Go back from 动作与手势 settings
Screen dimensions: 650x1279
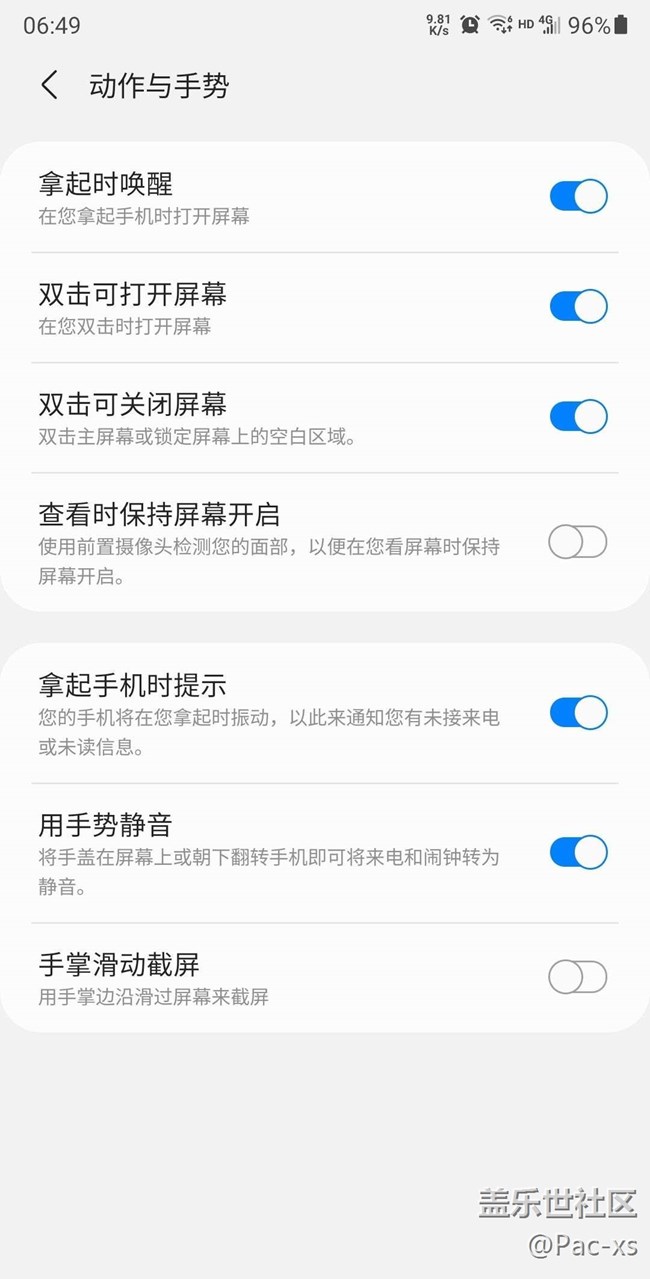click(x=49, y=86)
